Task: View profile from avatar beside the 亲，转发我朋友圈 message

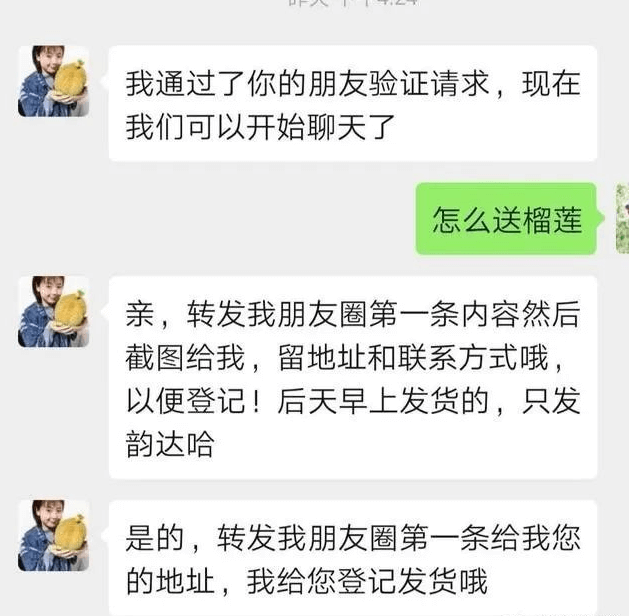Action: coord(53,312)
